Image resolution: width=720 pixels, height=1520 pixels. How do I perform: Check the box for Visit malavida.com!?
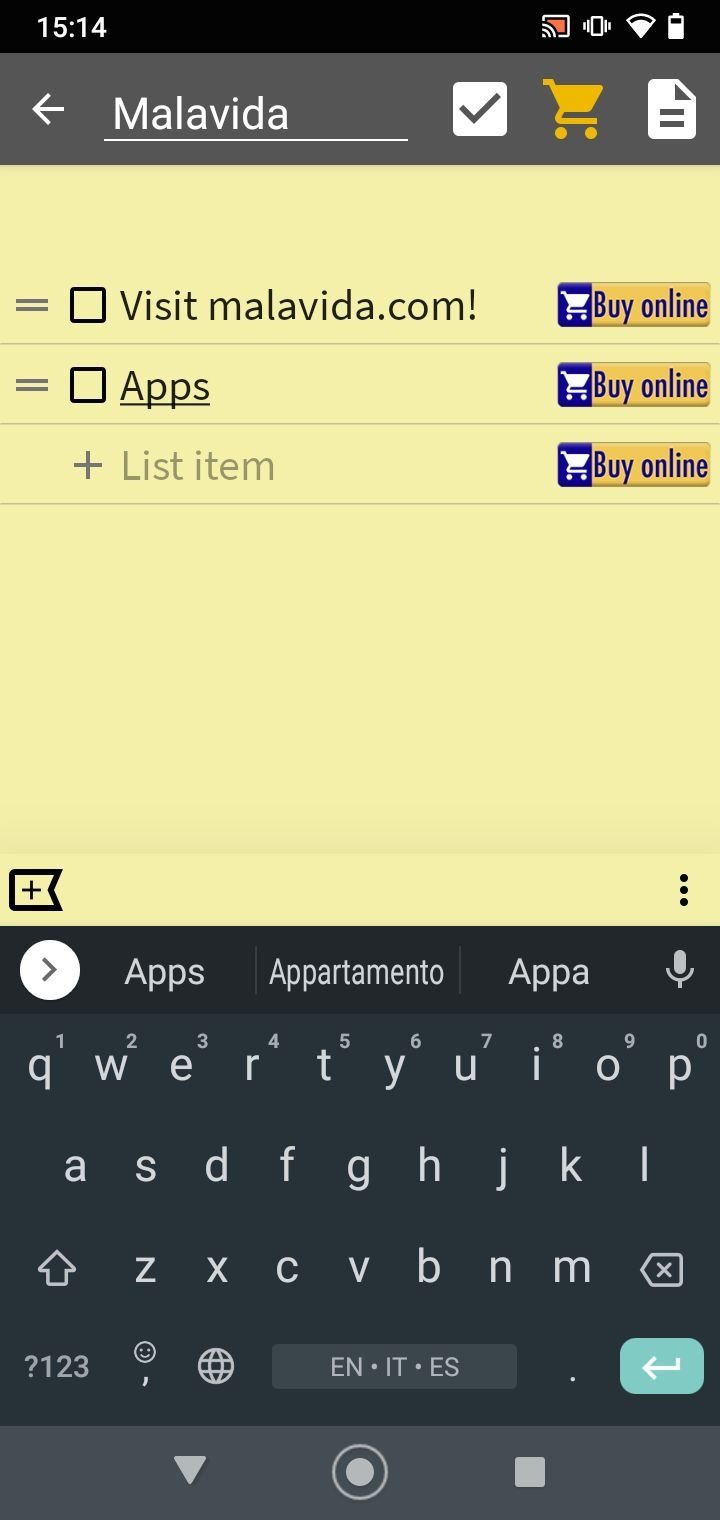tap(88, 305)
